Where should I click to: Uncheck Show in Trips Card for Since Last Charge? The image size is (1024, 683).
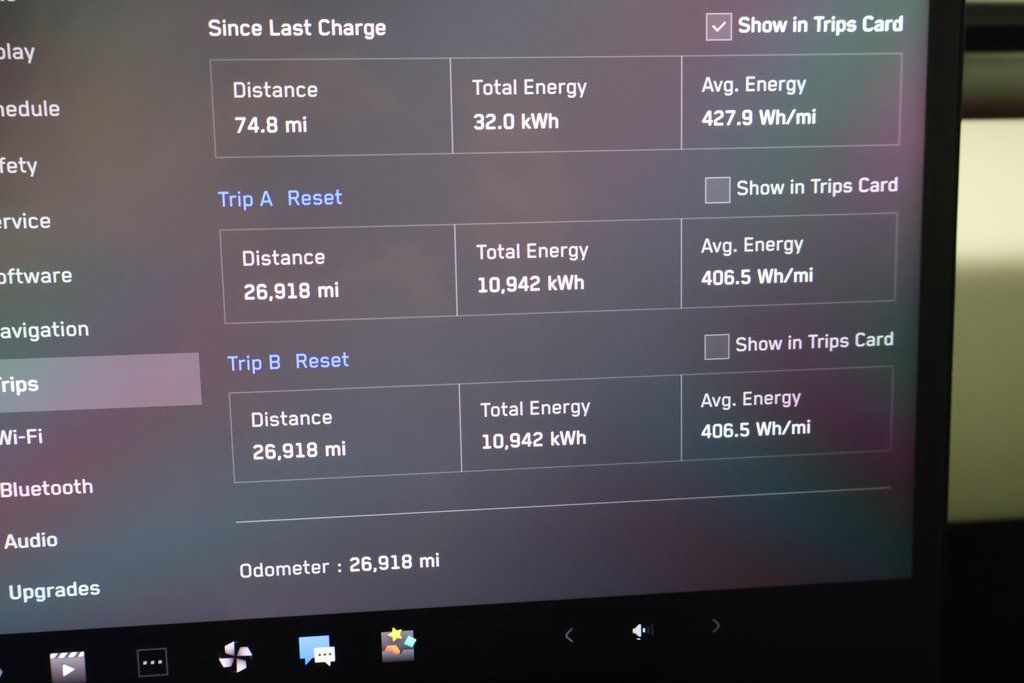pos(718,27)
